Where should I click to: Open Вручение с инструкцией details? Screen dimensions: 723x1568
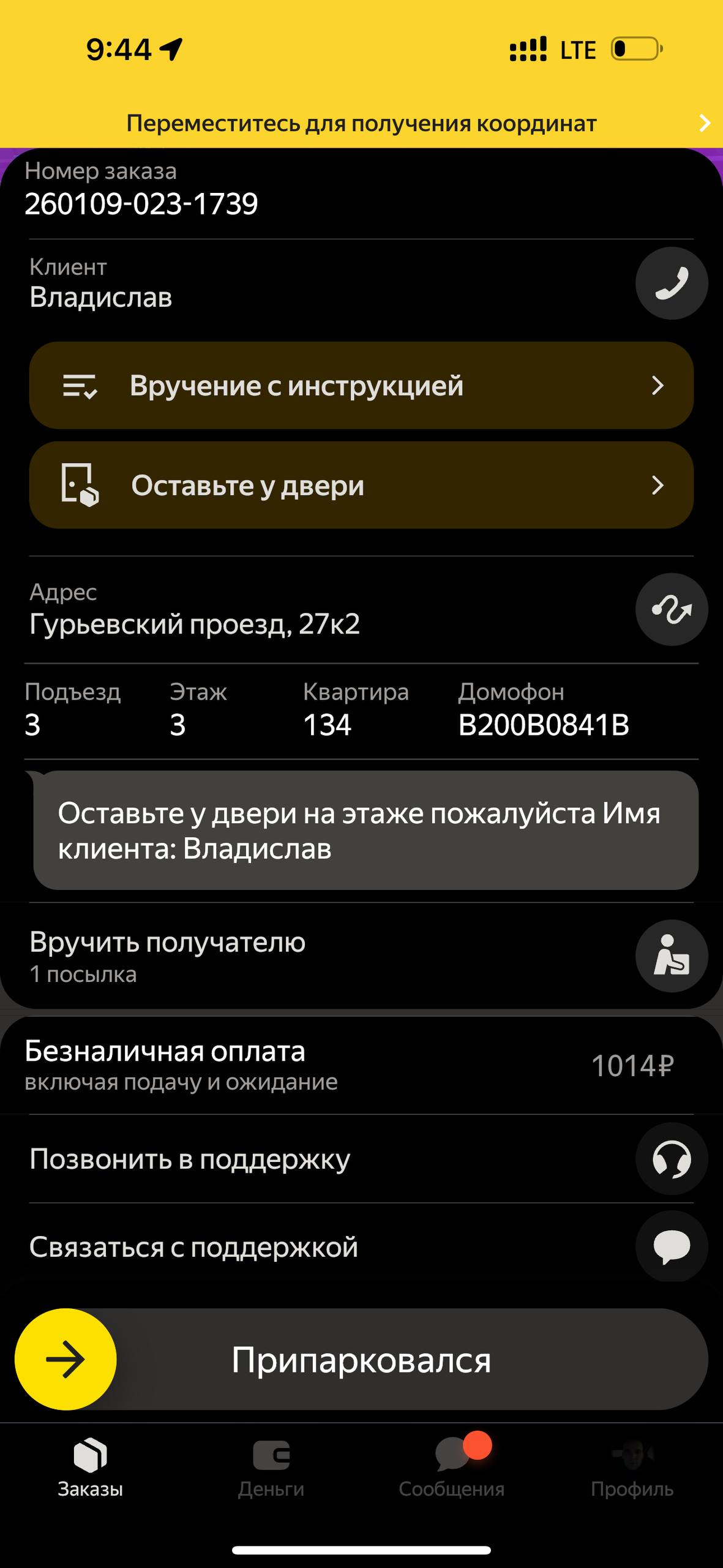coord(361,385)
